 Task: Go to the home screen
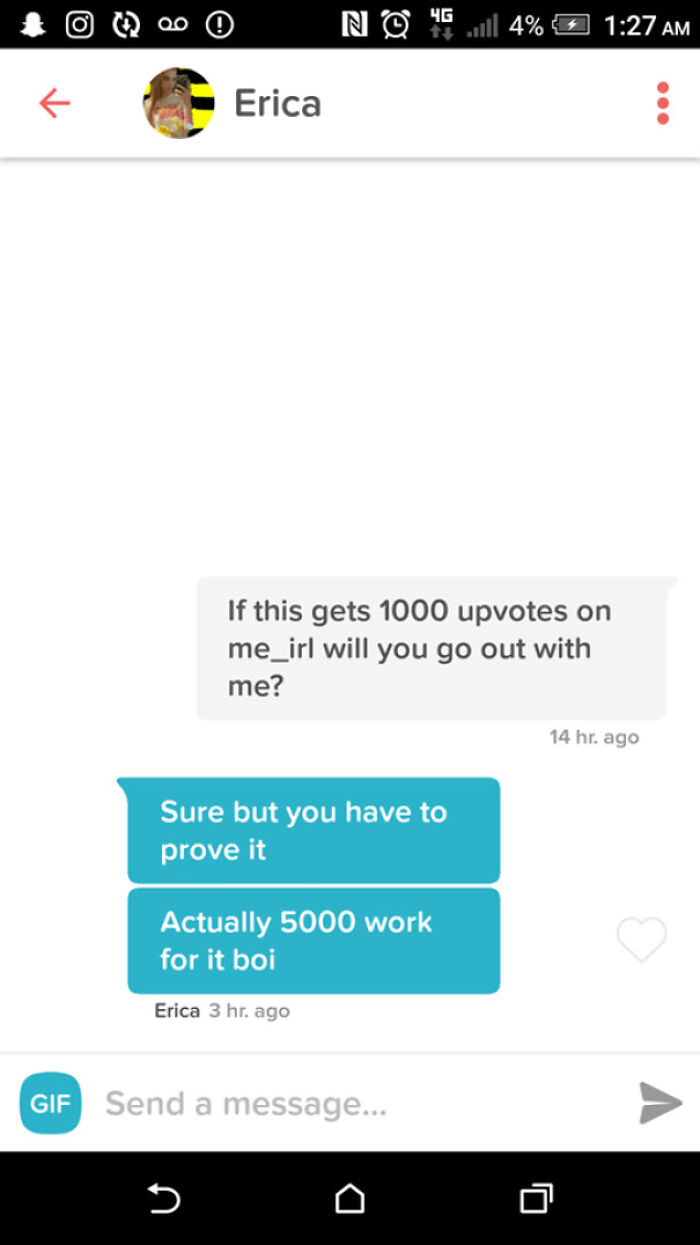tap(349, 1197)
